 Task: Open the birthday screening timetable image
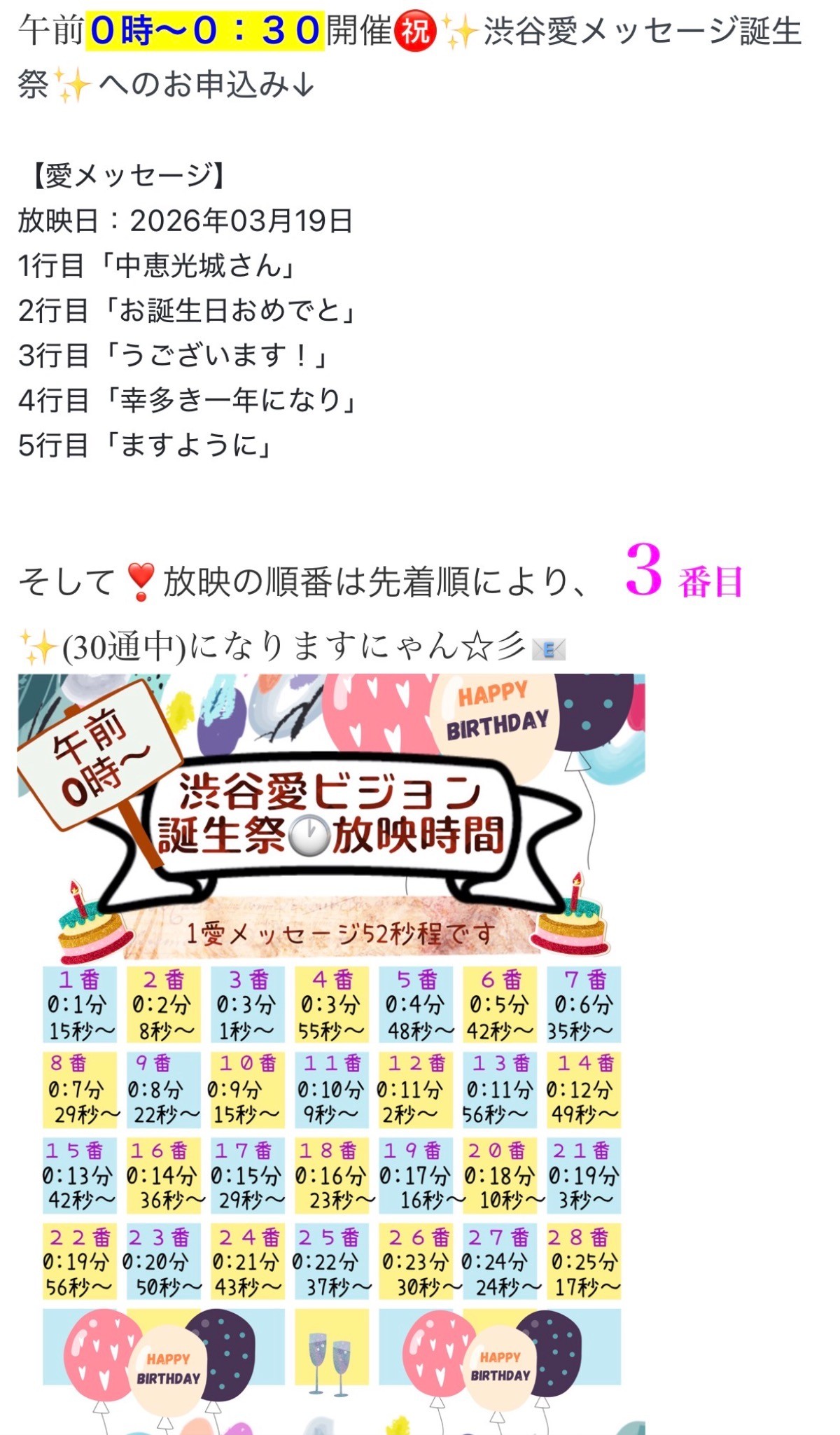click(x=331, y=1051)
